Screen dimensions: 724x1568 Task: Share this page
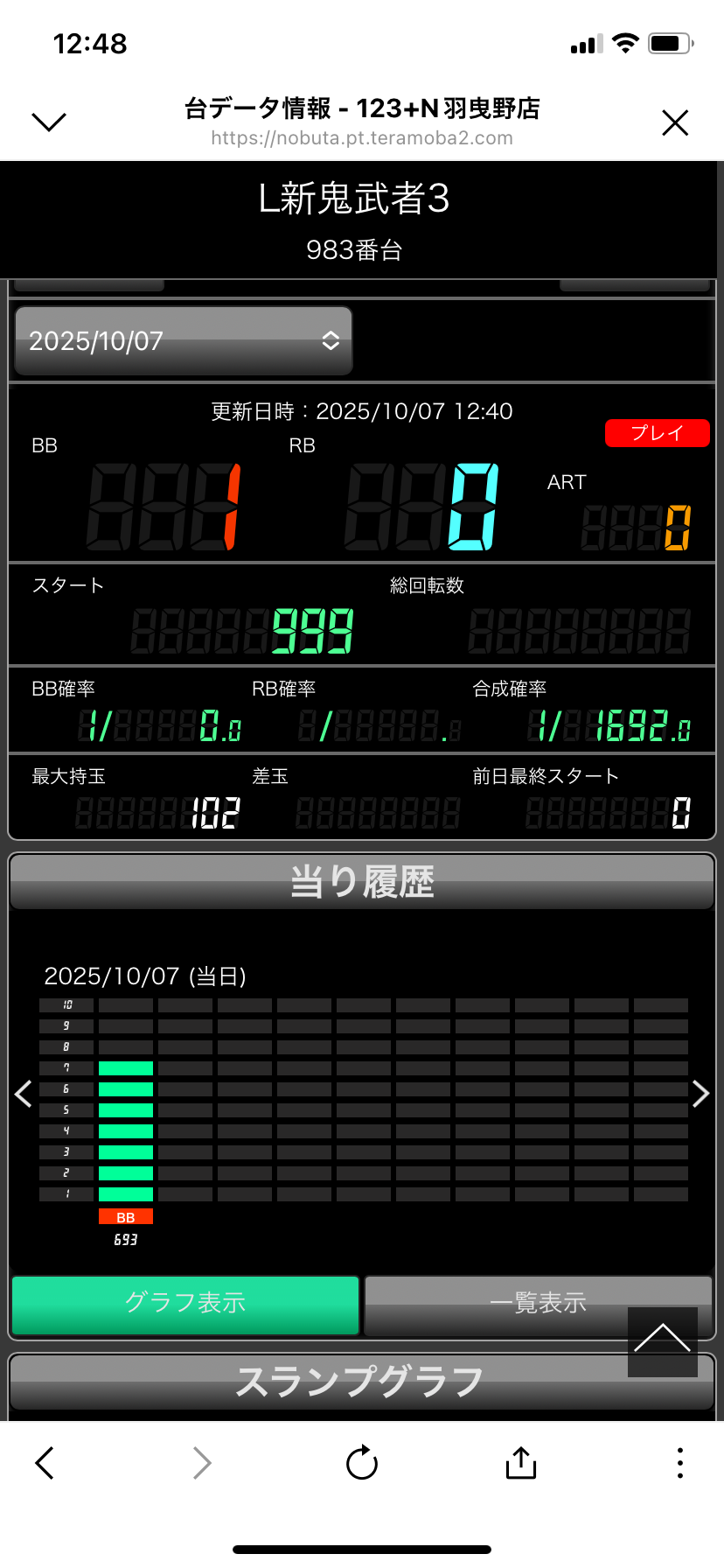tap(521, 1462)
